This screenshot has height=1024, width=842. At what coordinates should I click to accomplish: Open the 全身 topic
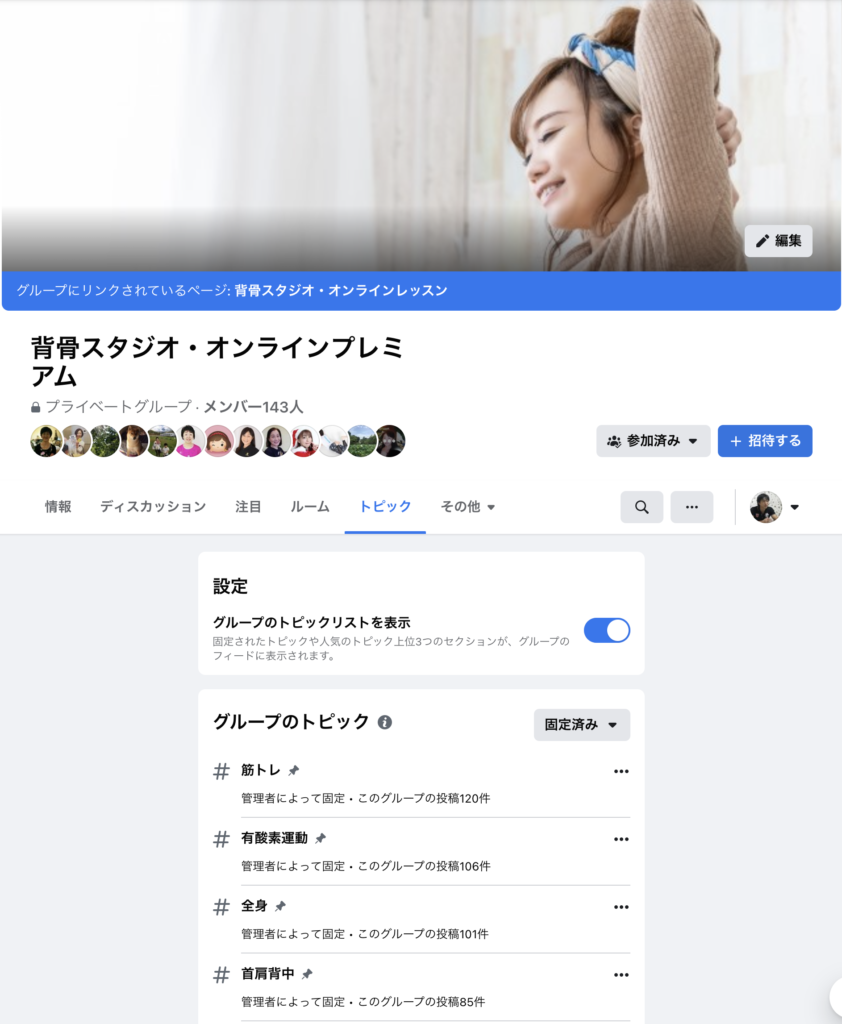(x=254, y=906)
